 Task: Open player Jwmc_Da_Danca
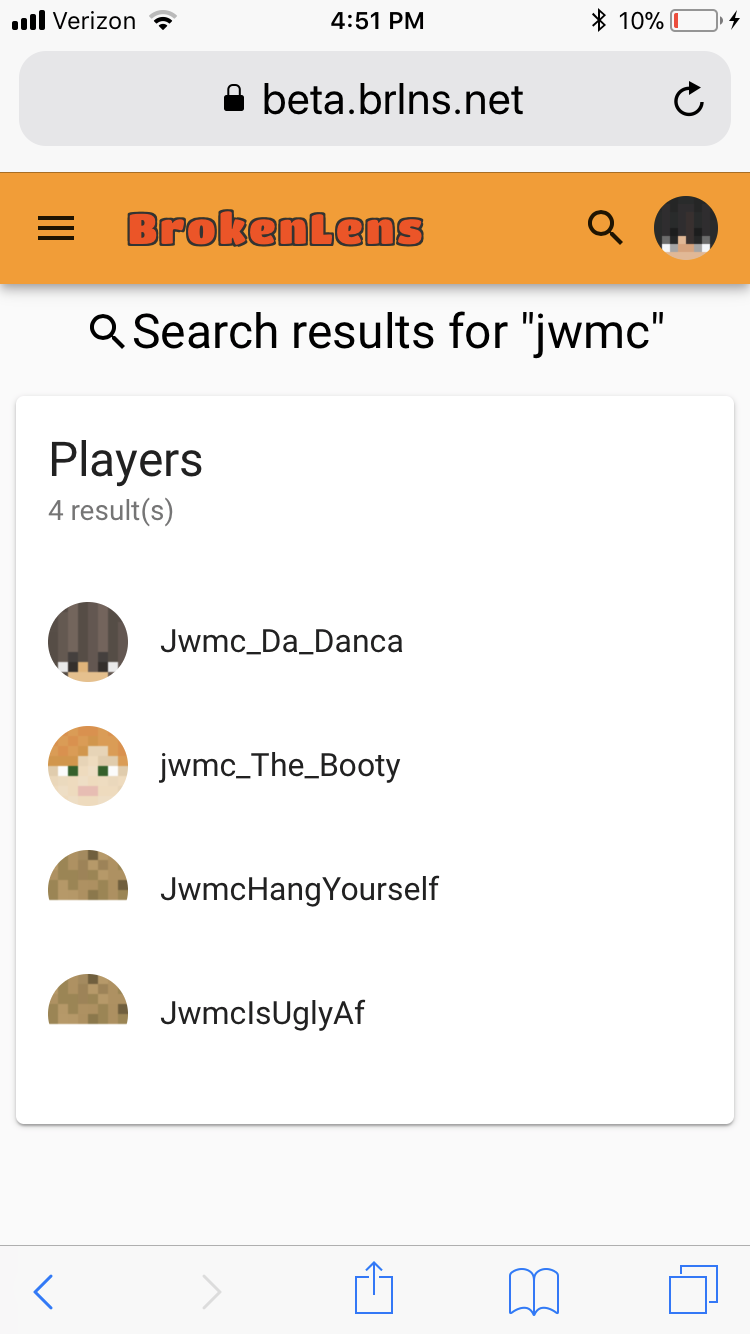[375, 641]
